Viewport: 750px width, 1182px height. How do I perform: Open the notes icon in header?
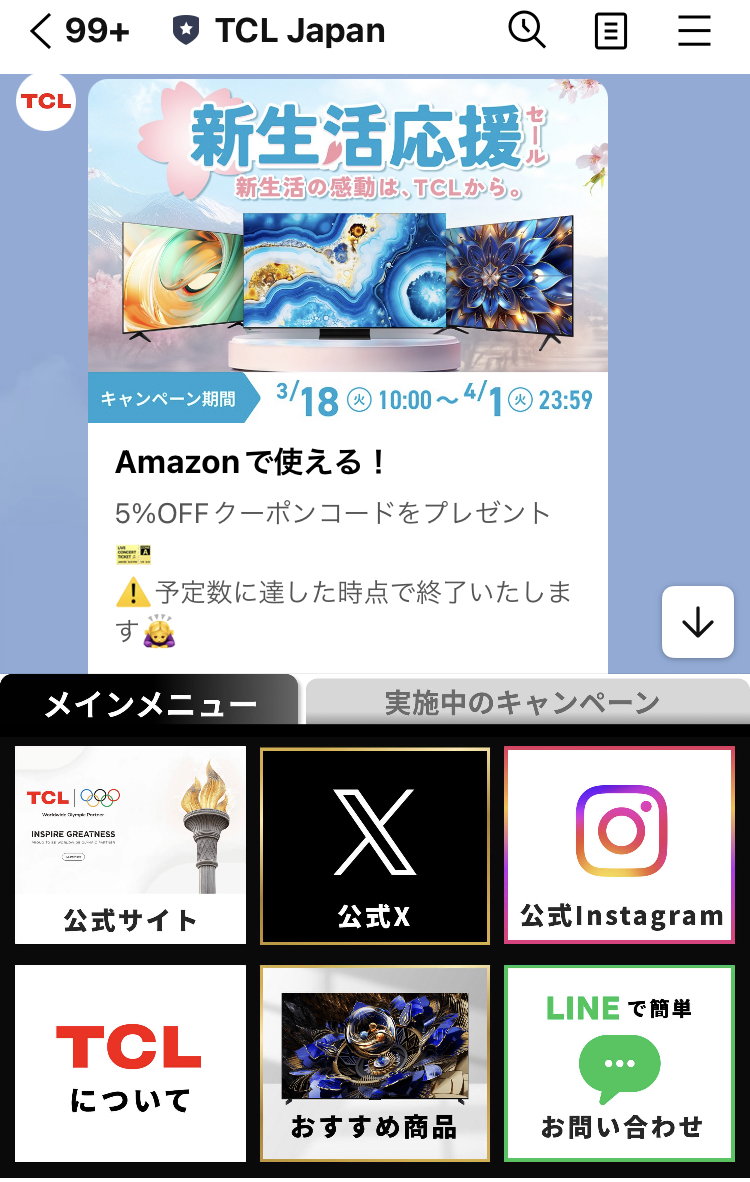(610, 31)
